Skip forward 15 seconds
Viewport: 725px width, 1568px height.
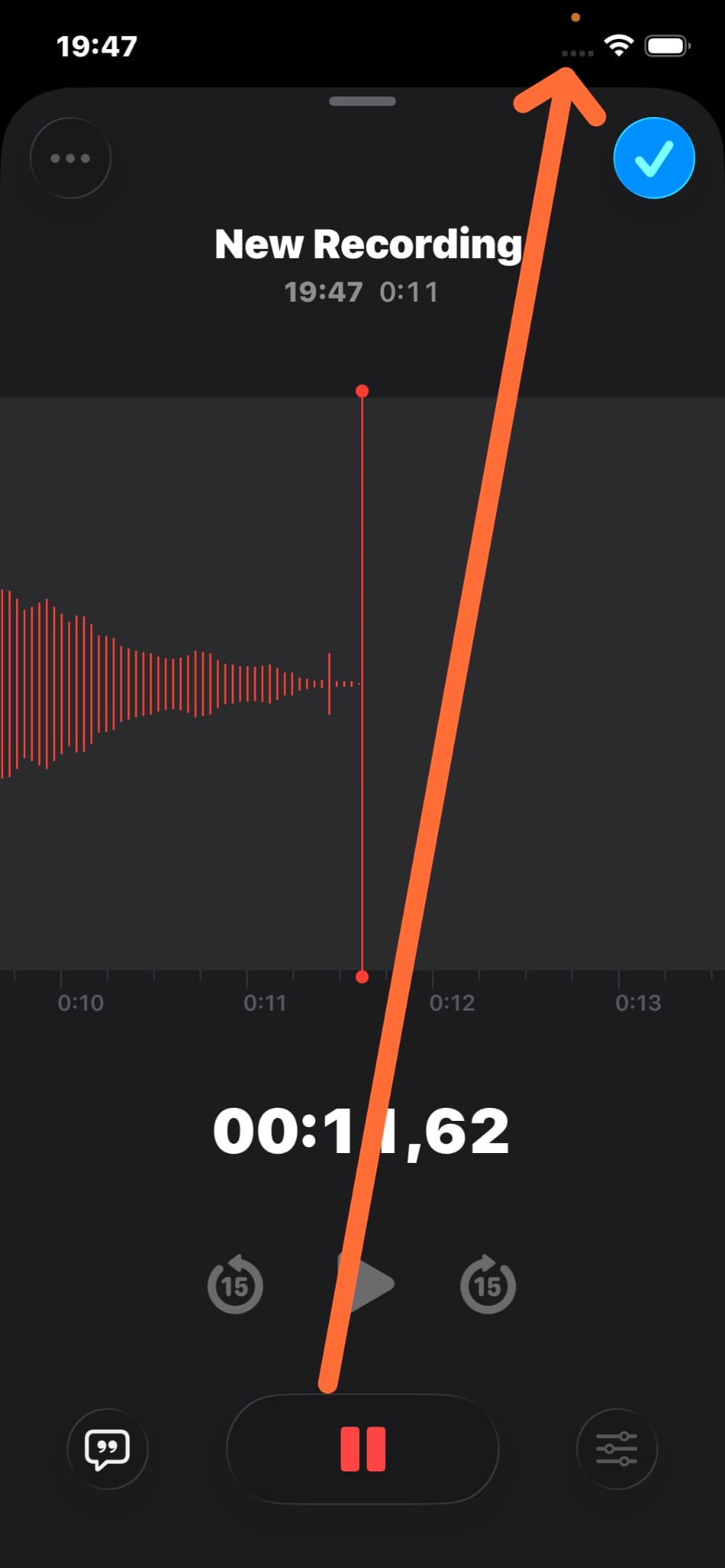point(488,1285)
